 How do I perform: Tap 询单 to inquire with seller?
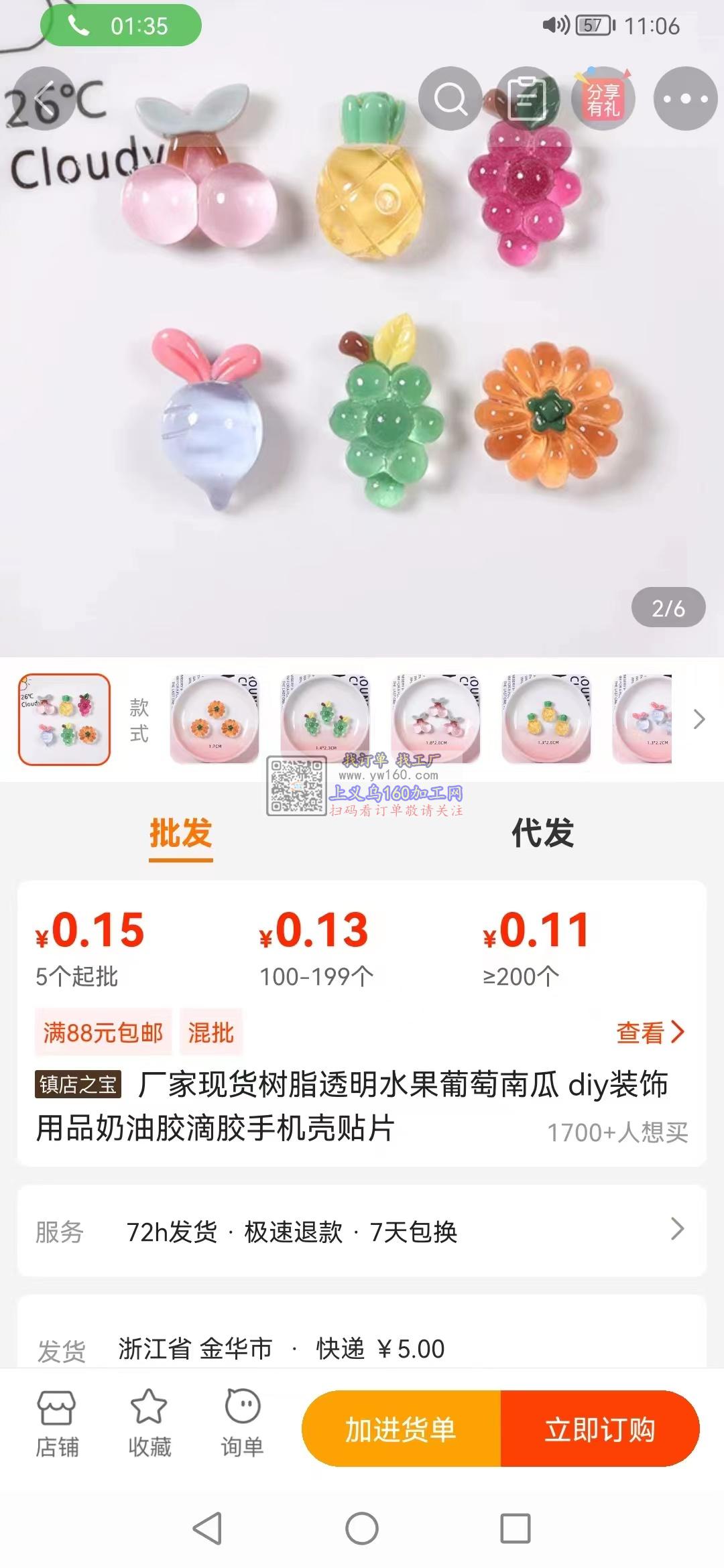pos(242,1423)
